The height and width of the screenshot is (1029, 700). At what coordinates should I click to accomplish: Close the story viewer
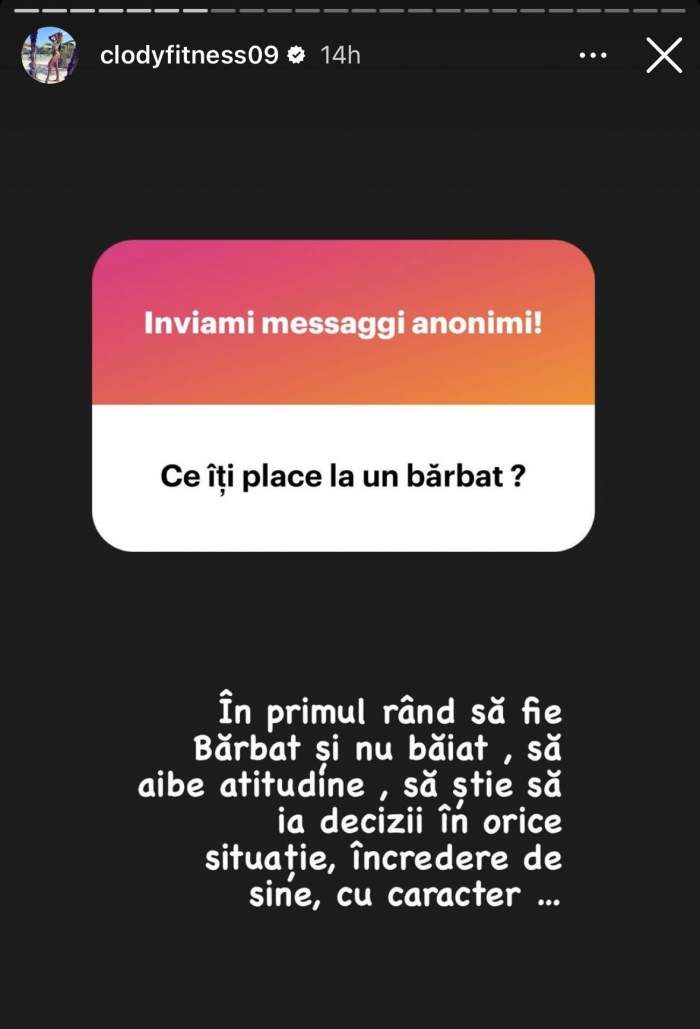coord(664,55)
